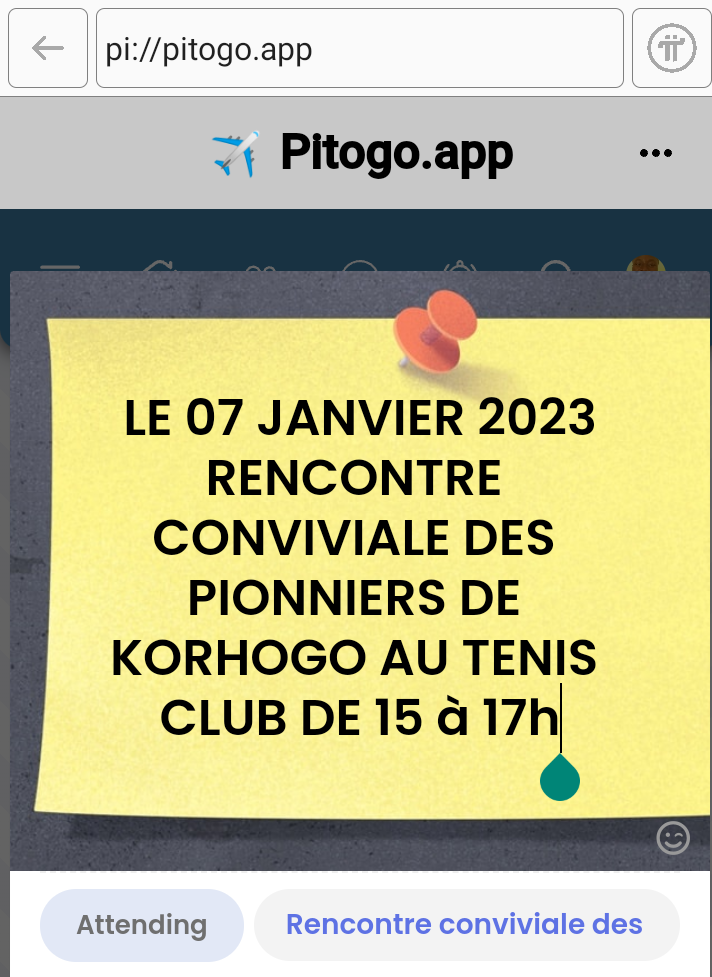Open the Pi network icon button
Viewport: 712px width, 977px height.
[671, 48]
